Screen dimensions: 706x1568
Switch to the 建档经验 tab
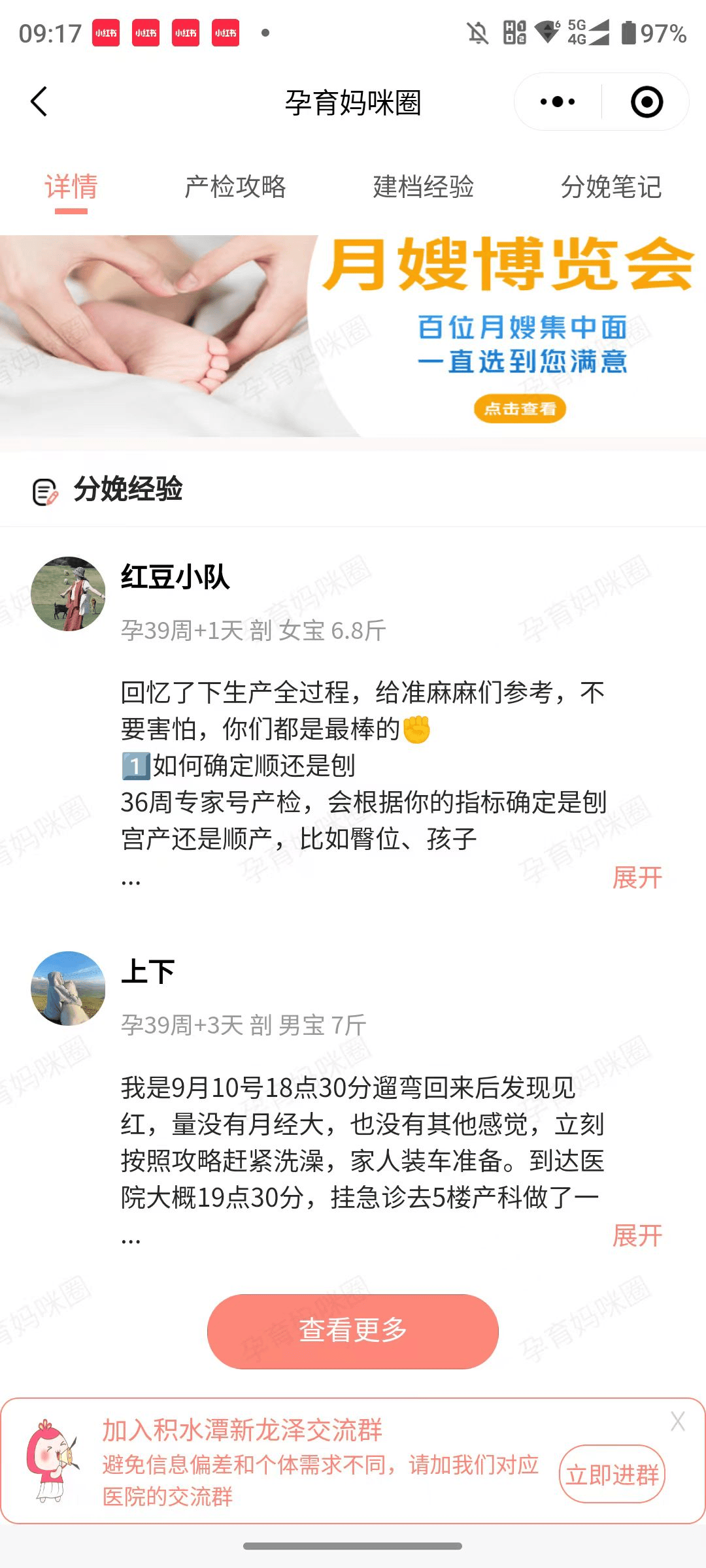pos(423,187)
